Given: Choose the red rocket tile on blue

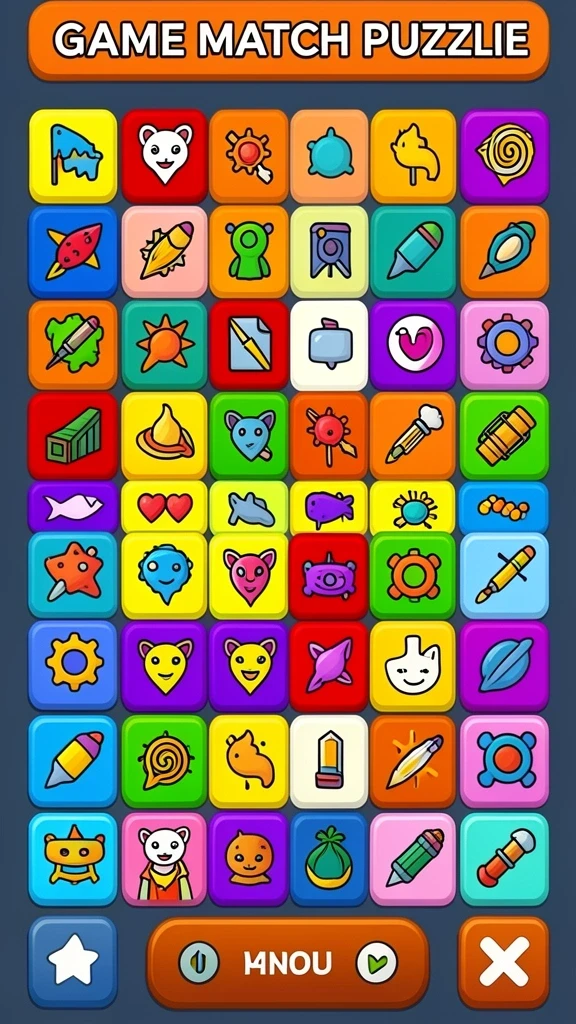Looking at the screenshot, I should pos(73,251).
